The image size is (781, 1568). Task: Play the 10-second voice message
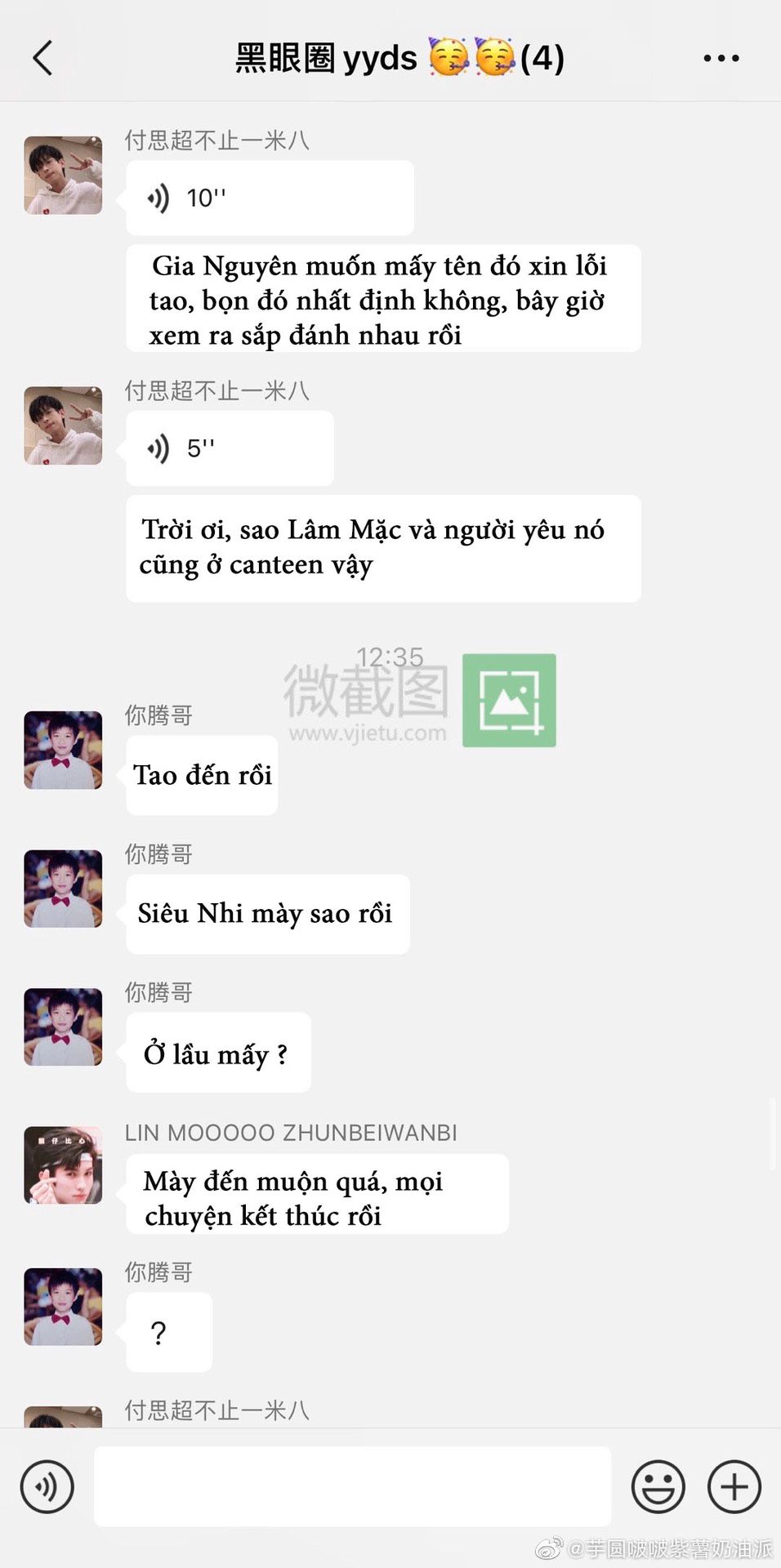tap(270, 198)
